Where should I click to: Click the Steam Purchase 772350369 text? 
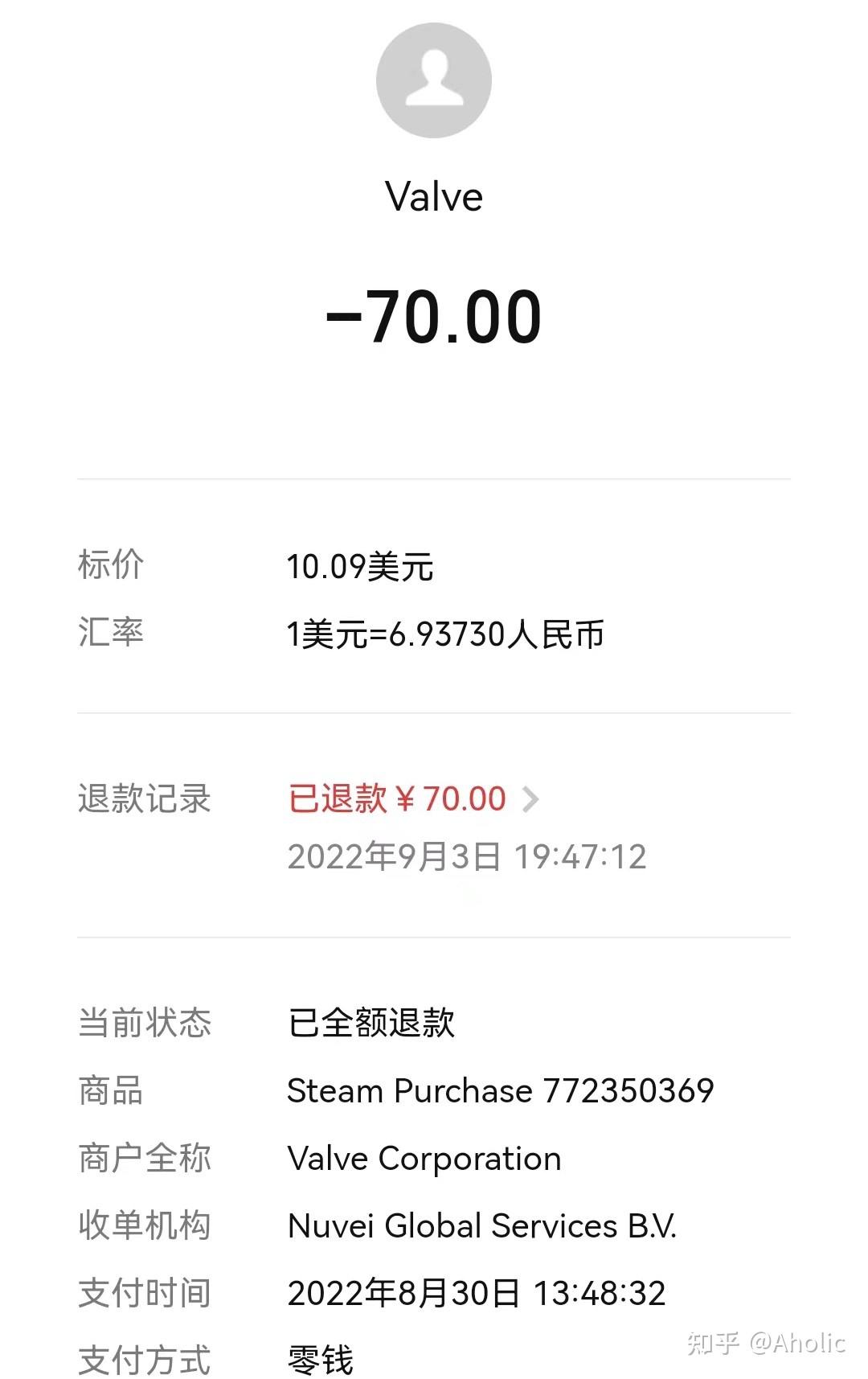point(501,1090)
